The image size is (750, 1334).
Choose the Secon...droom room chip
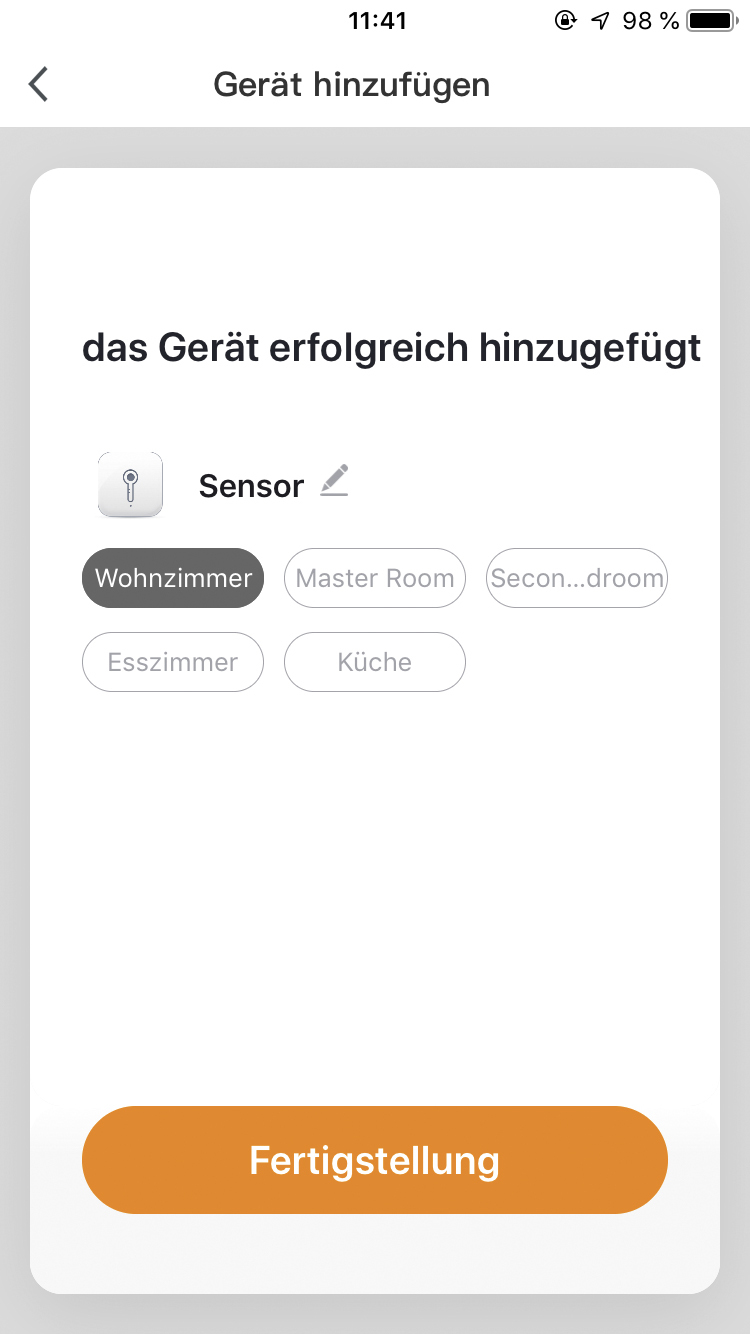coord(576,578)
